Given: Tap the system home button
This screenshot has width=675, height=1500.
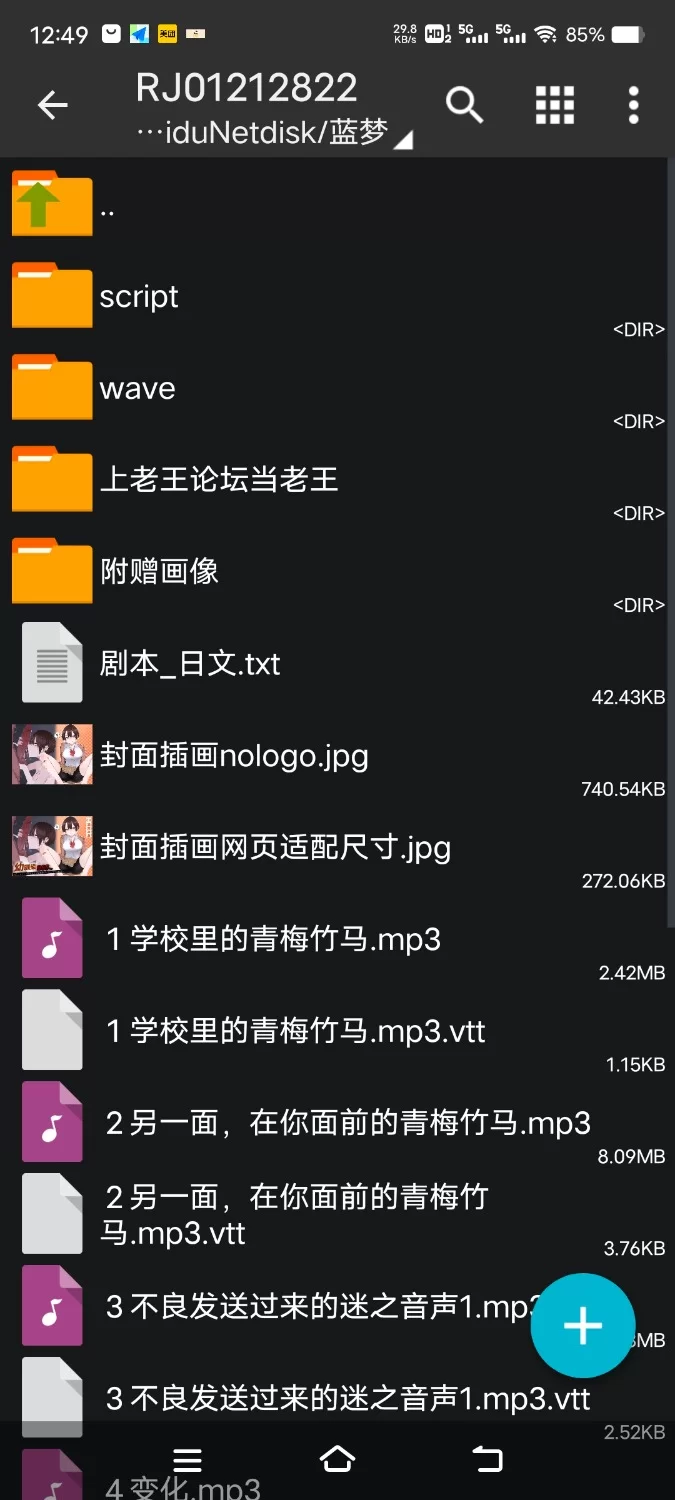Looking at the screenshot, I should (x=337, y=1460).
